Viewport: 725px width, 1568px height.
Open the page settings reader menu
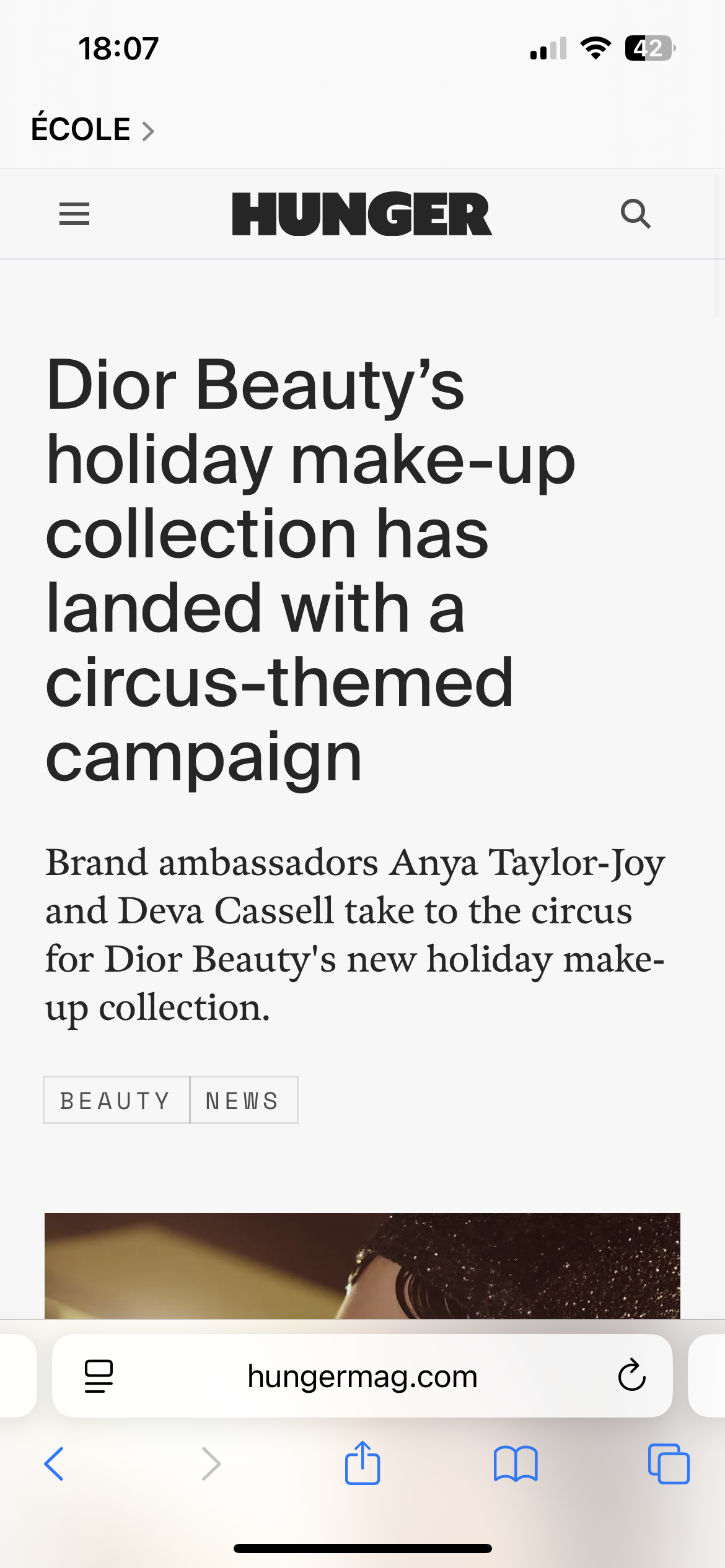99,1377
